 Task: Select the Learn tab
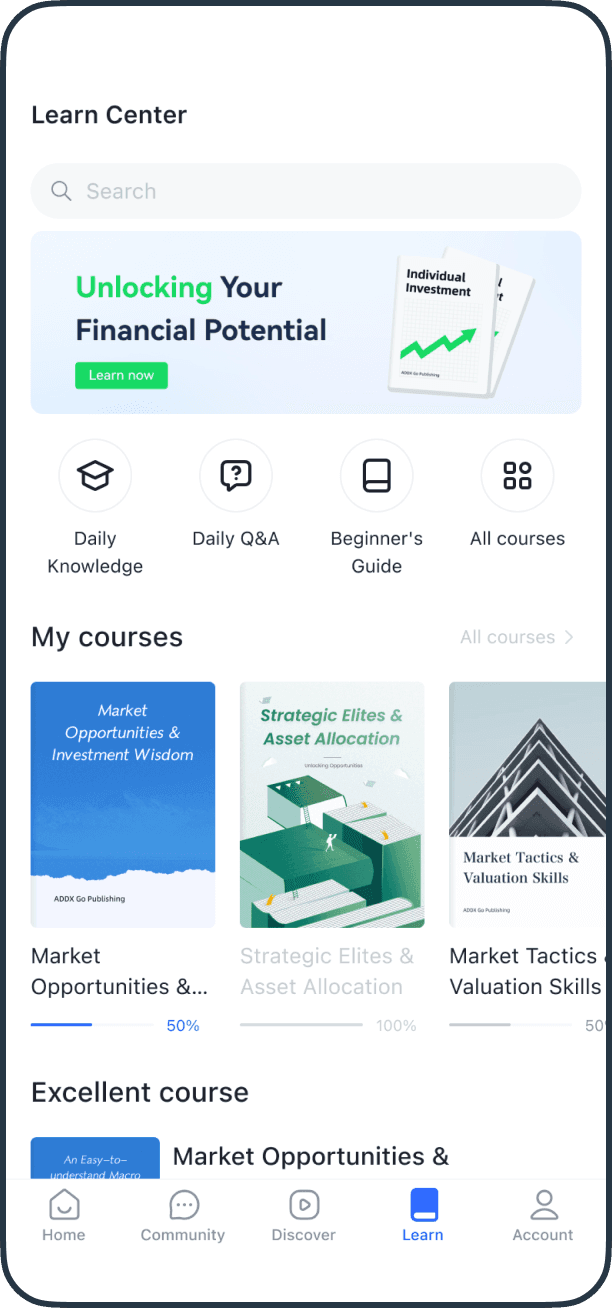423,1215
